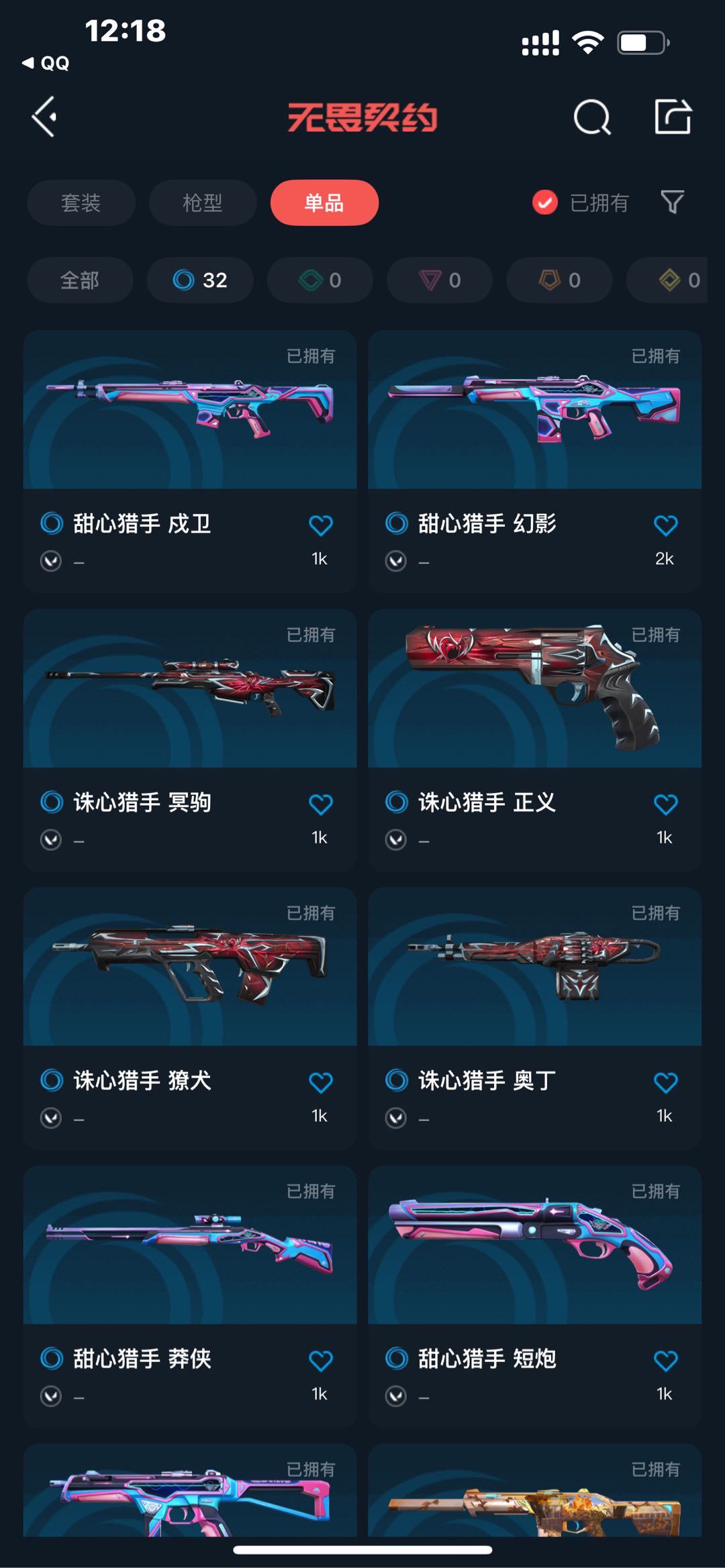Switch to the 枪型 tab

203,203
